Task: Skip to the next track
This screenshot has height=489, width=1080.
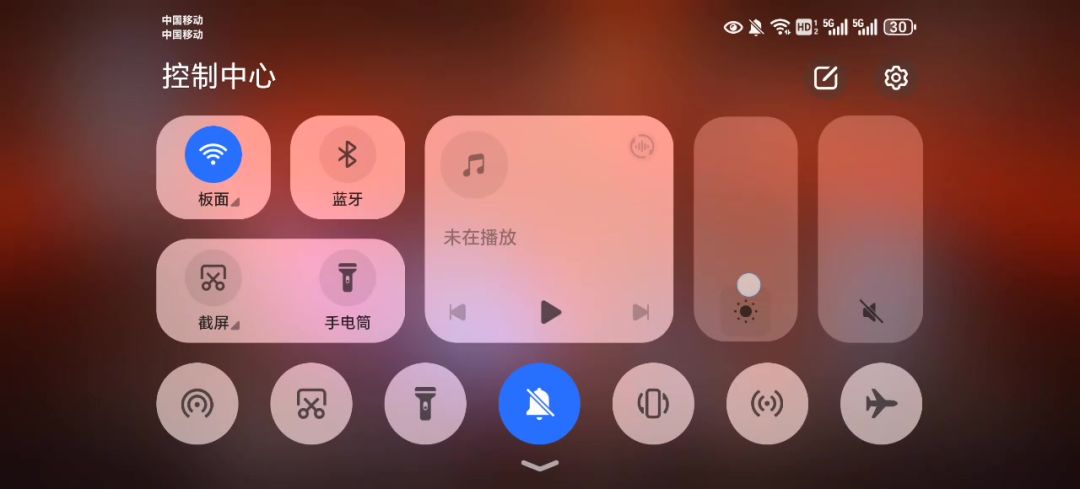Action: 641,312
